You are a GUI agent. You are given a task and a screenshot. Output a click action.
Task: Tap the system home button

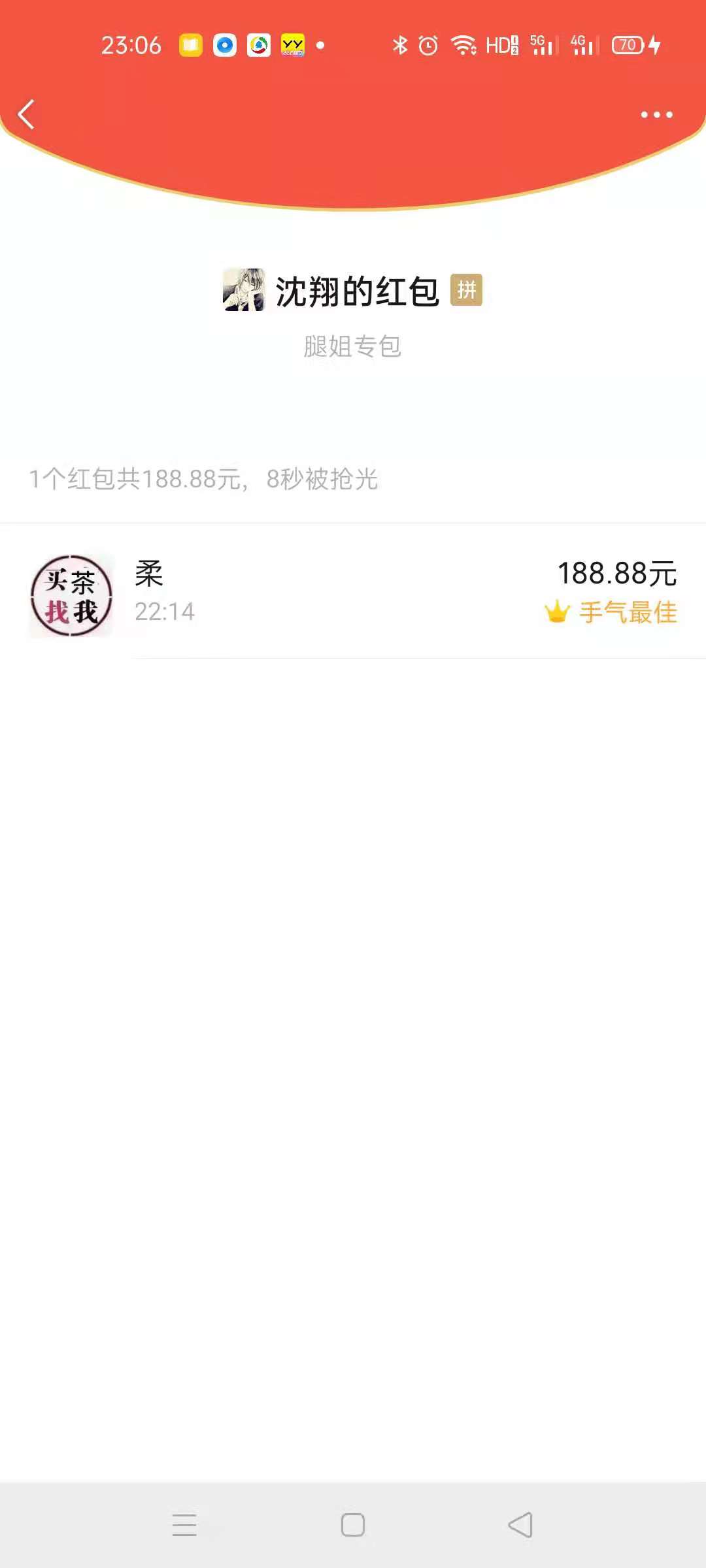point(353,1525)
